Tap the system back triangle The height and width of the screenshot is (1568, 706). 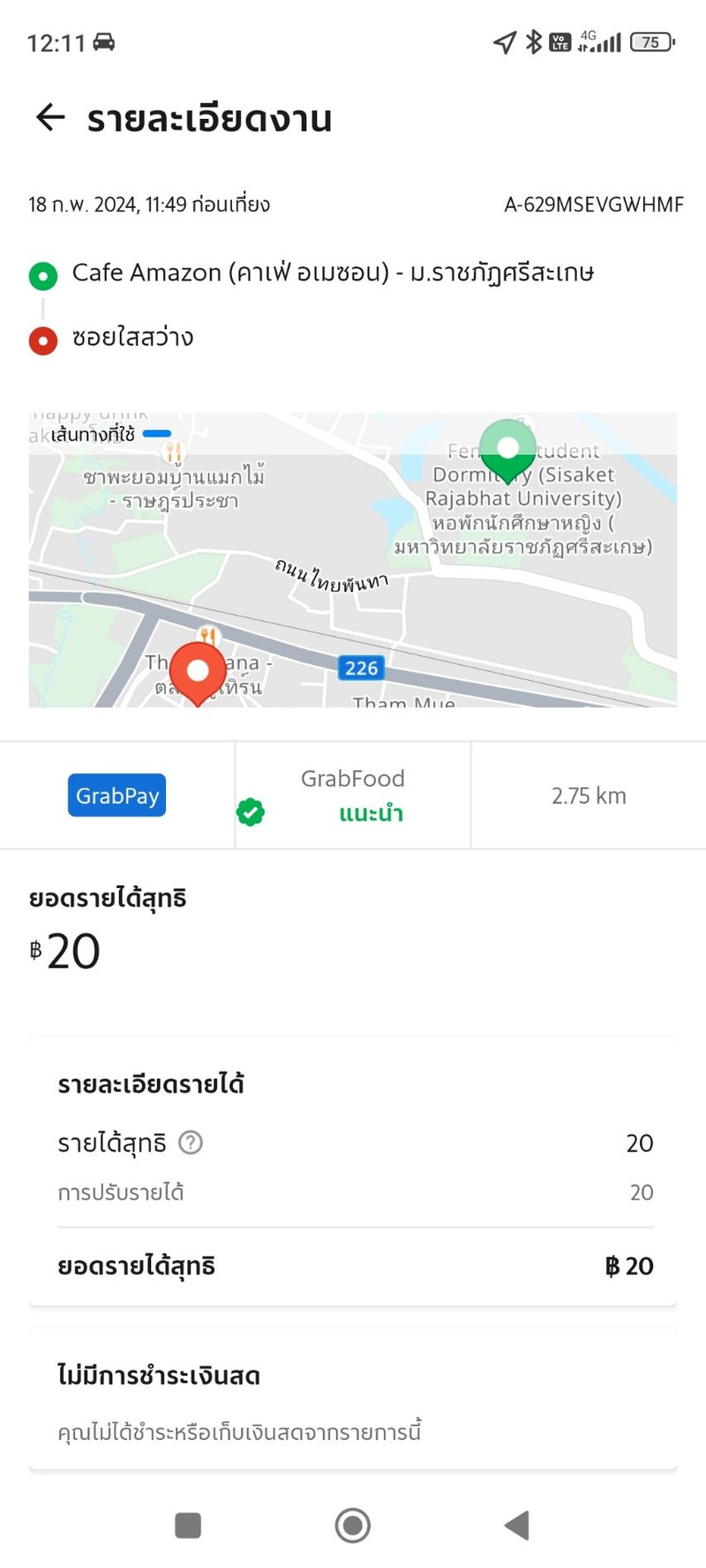point(517,1525)
